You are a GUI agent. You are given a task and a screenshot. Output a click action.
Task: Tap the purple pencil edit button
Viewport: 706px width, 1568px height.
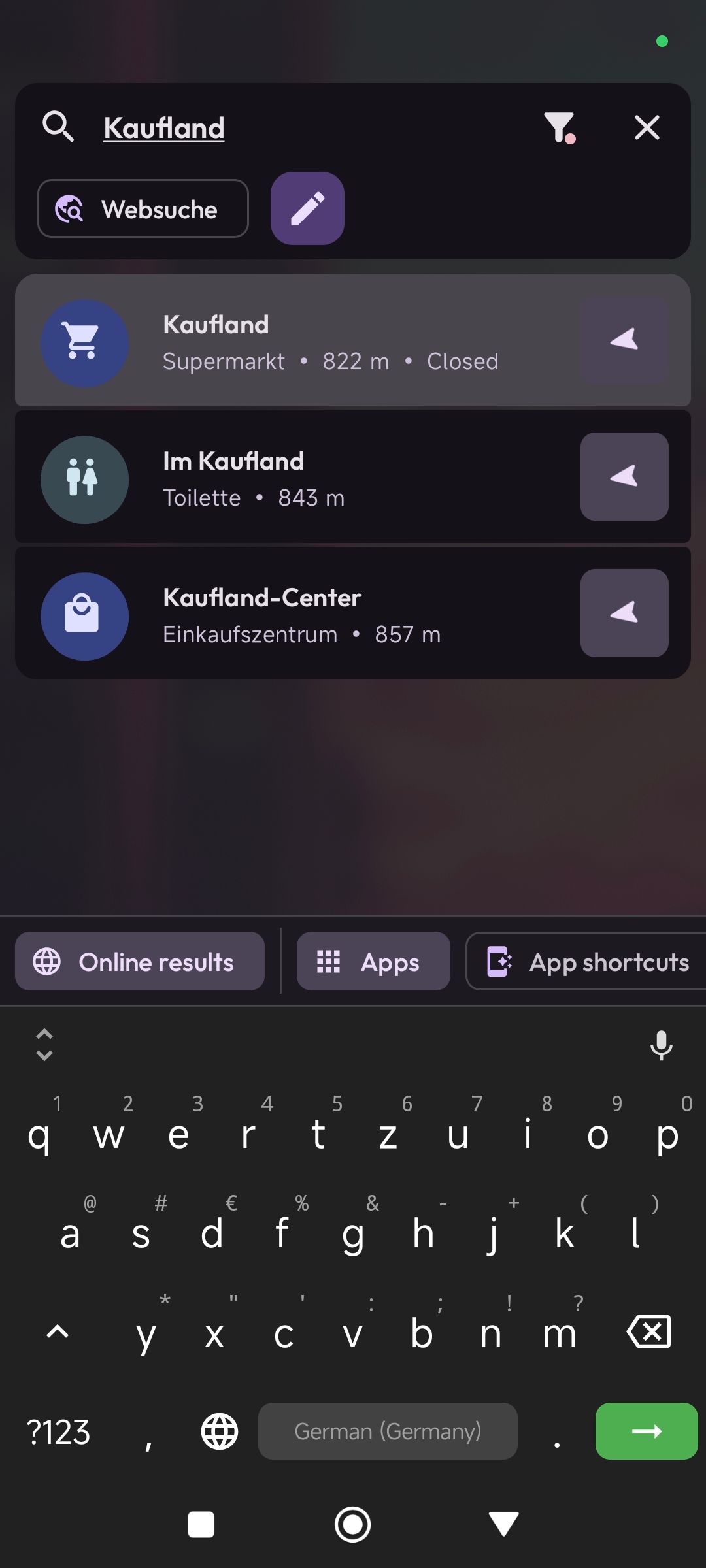click(x=307, y=208)
